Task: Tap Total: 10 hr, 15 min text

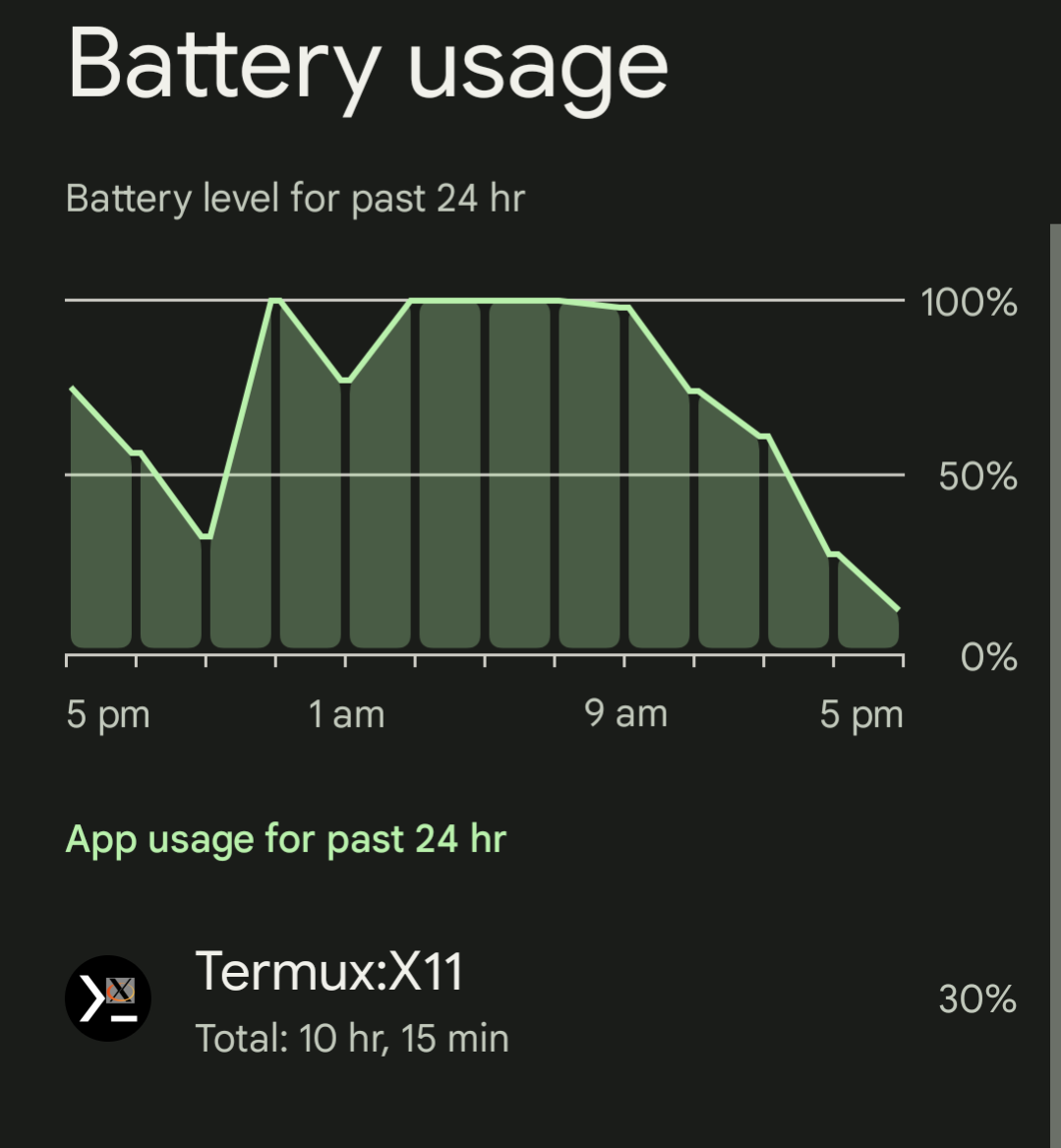Action: coord(352,1038)
